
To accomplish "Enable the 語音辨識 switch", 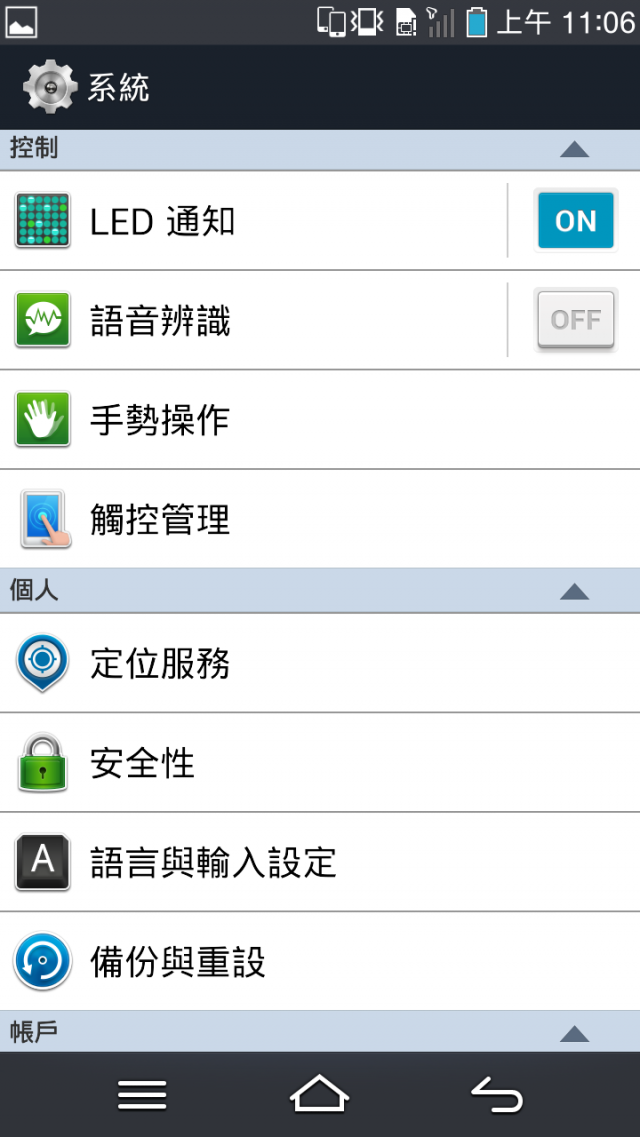I will pos(575,320).
